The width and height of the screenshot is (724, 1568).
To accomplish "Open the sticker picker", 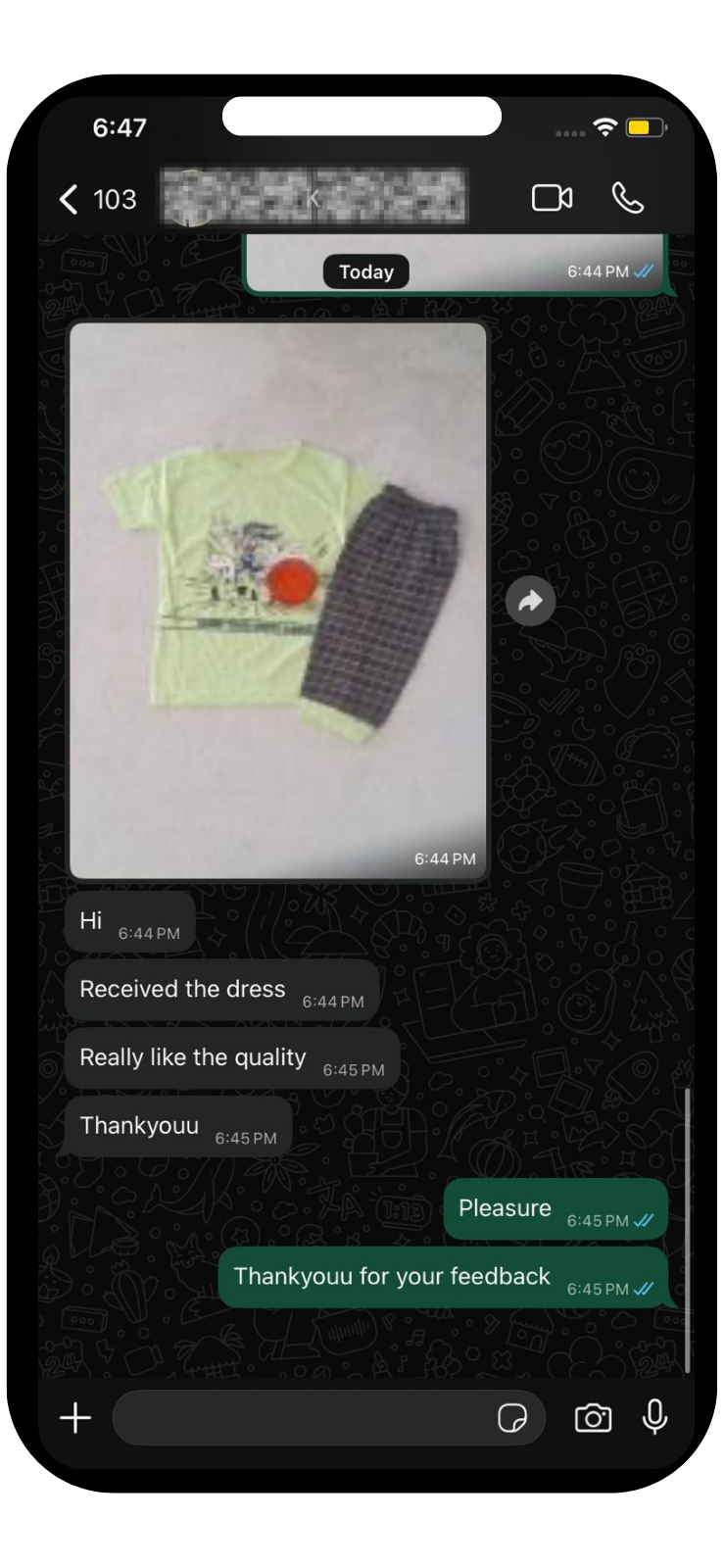I will [x=512, y=1417].
